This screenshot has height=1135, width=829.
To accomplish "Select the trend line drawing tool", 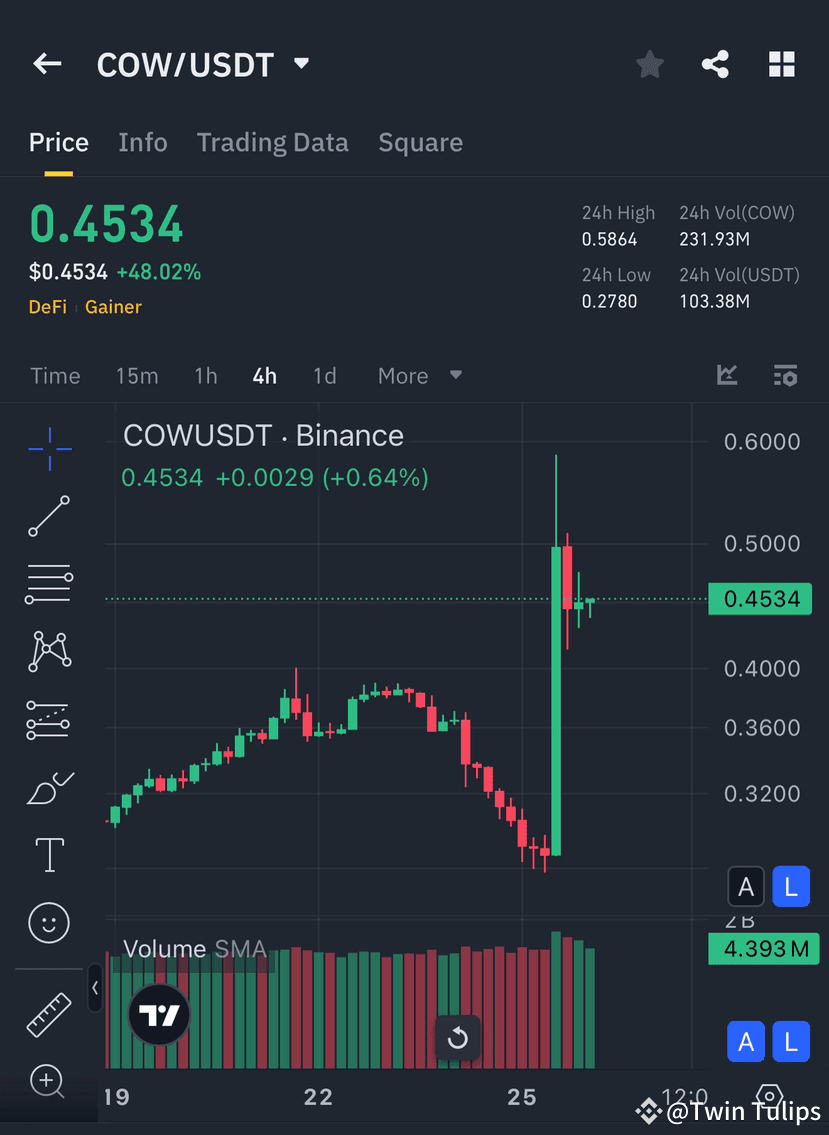I will click(x=47, y=517).
